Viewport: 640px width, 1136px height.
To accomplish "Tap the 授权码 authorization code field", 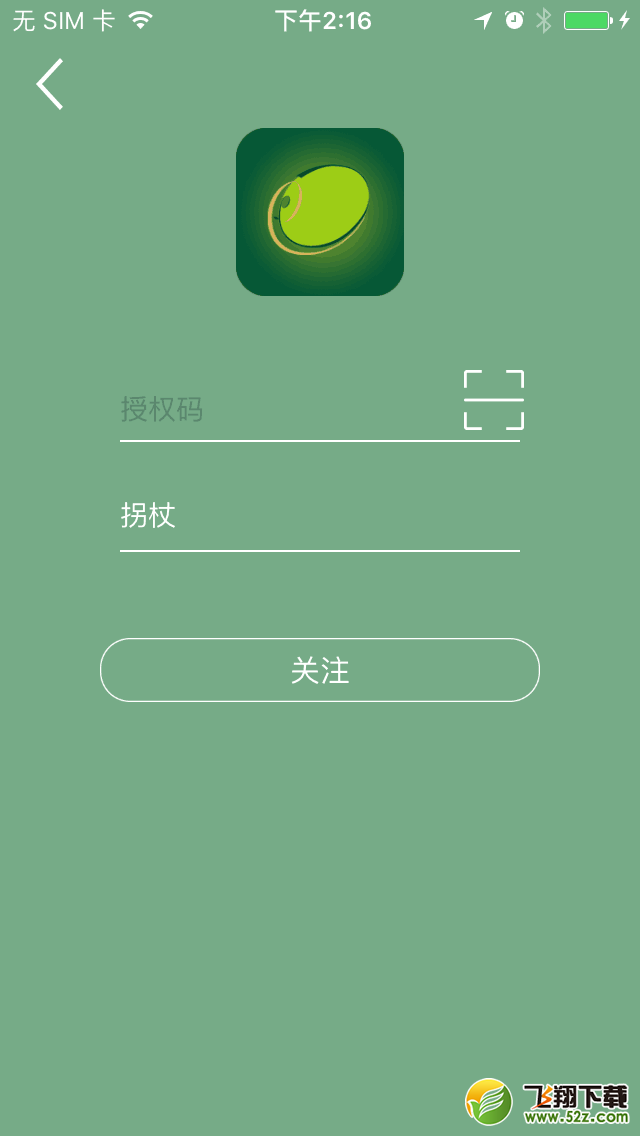I will [x=290, y=409].
